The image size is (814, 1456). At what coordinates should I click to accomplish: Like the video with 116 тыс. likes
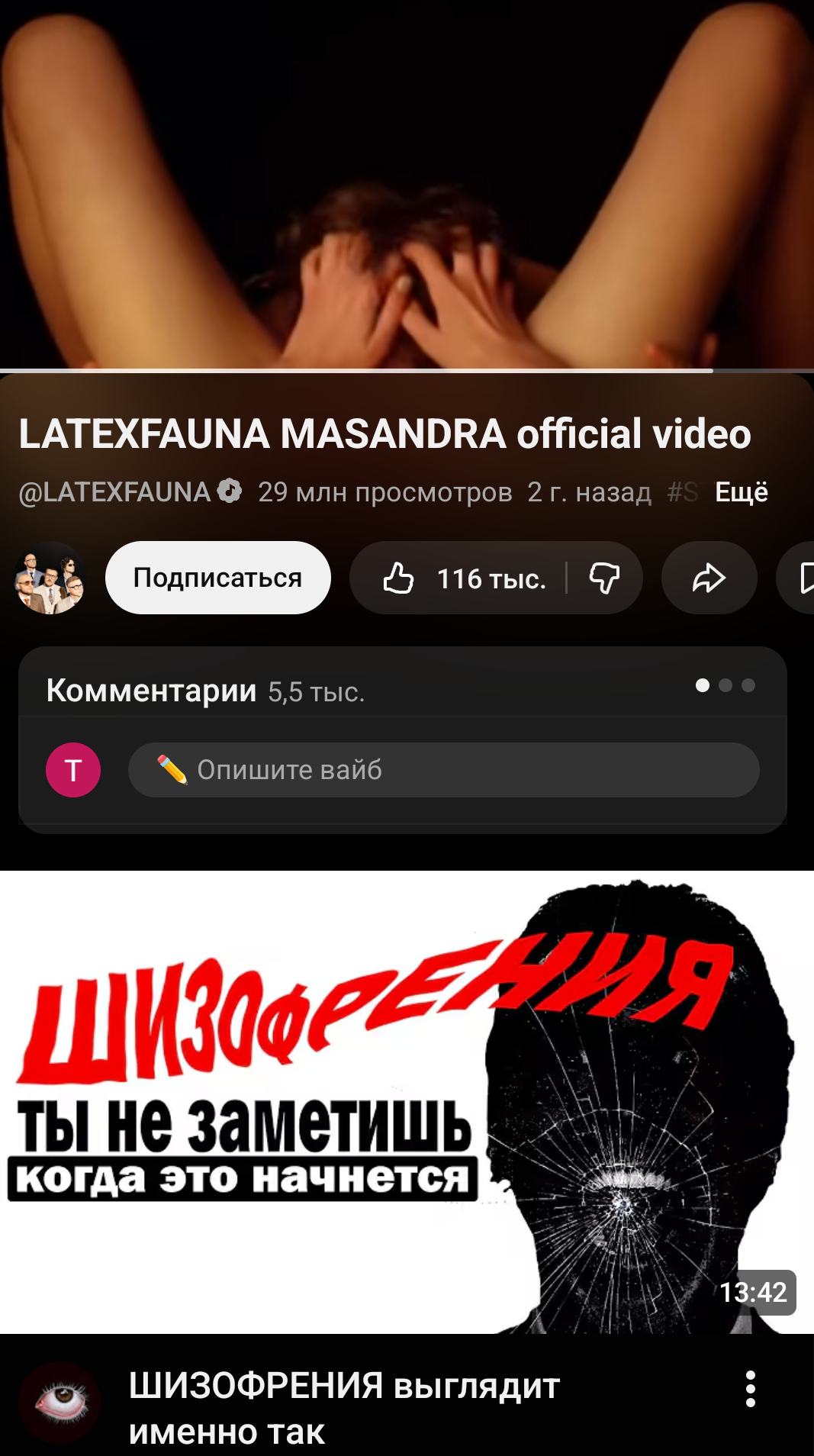coord(462,578)
